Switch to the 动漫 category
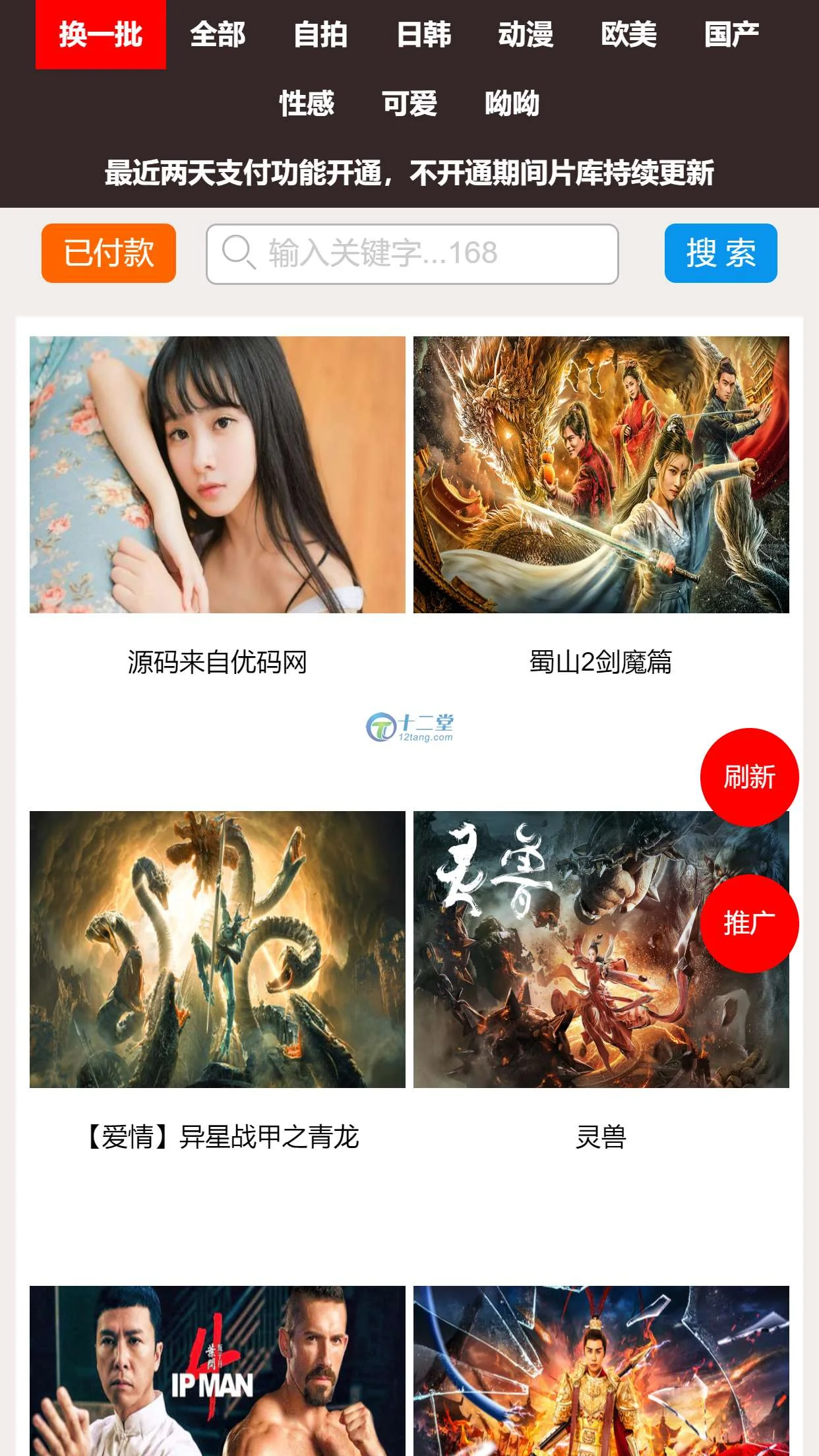Image resolution: width=819 pixels, height=1456 pixels. (526, 34)
